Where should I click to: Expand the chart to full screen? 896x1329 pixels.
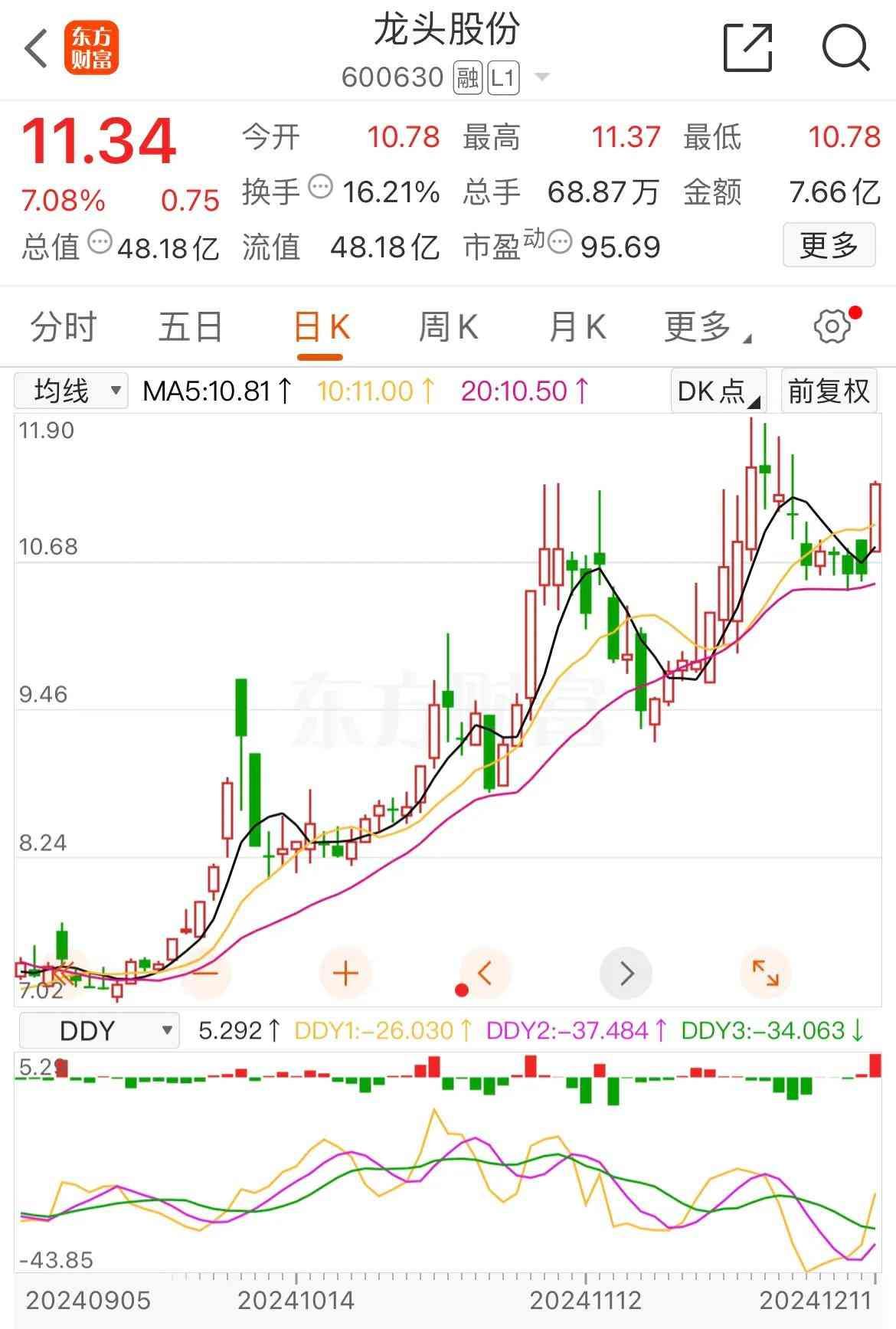pos(765,974)
